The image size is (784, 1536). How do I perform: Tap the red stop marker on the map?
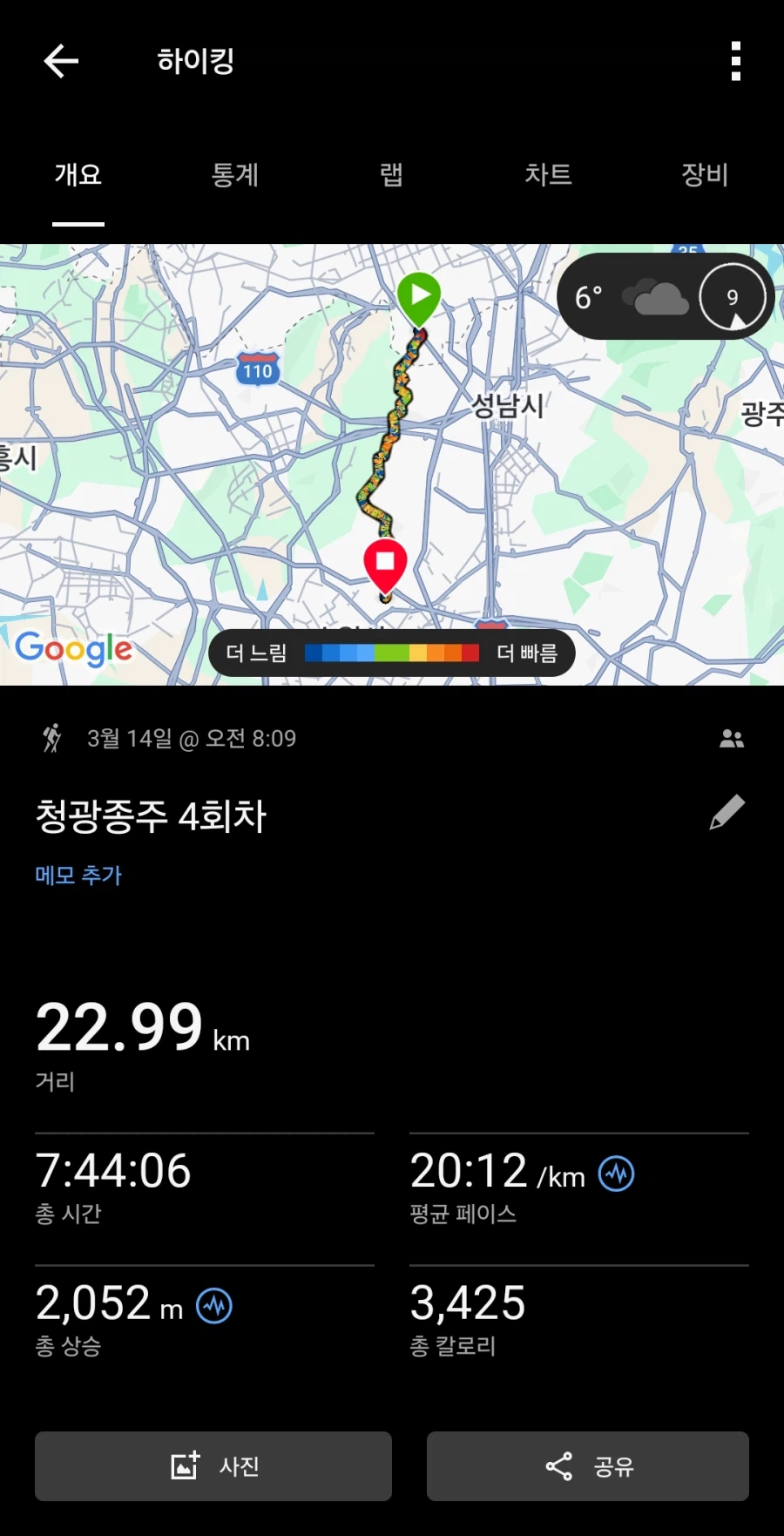(x=385, y=564)
